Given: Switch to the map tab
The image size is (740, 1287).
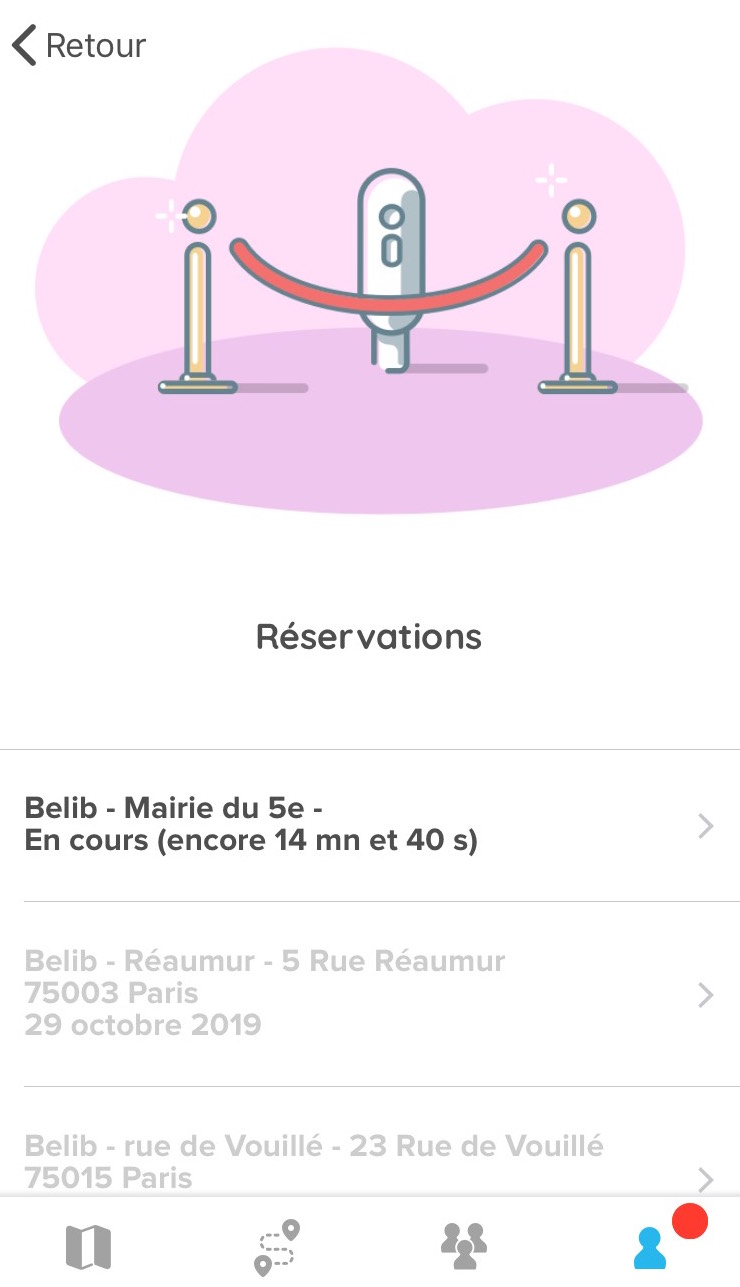Looking at the screenshot, I should click(x=88, y=1246).
